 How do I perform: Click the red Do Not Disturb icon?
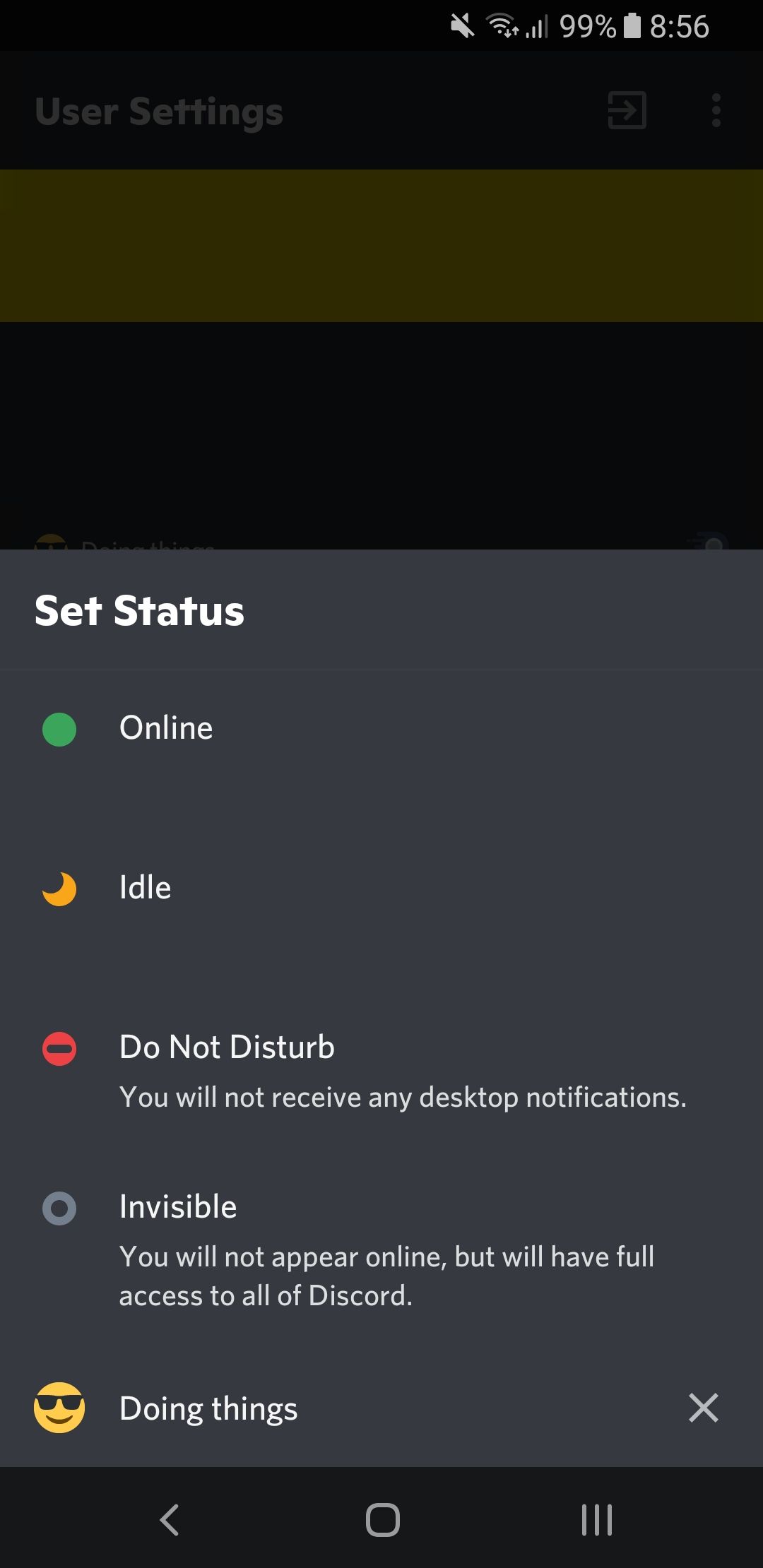click(59, 1049)
